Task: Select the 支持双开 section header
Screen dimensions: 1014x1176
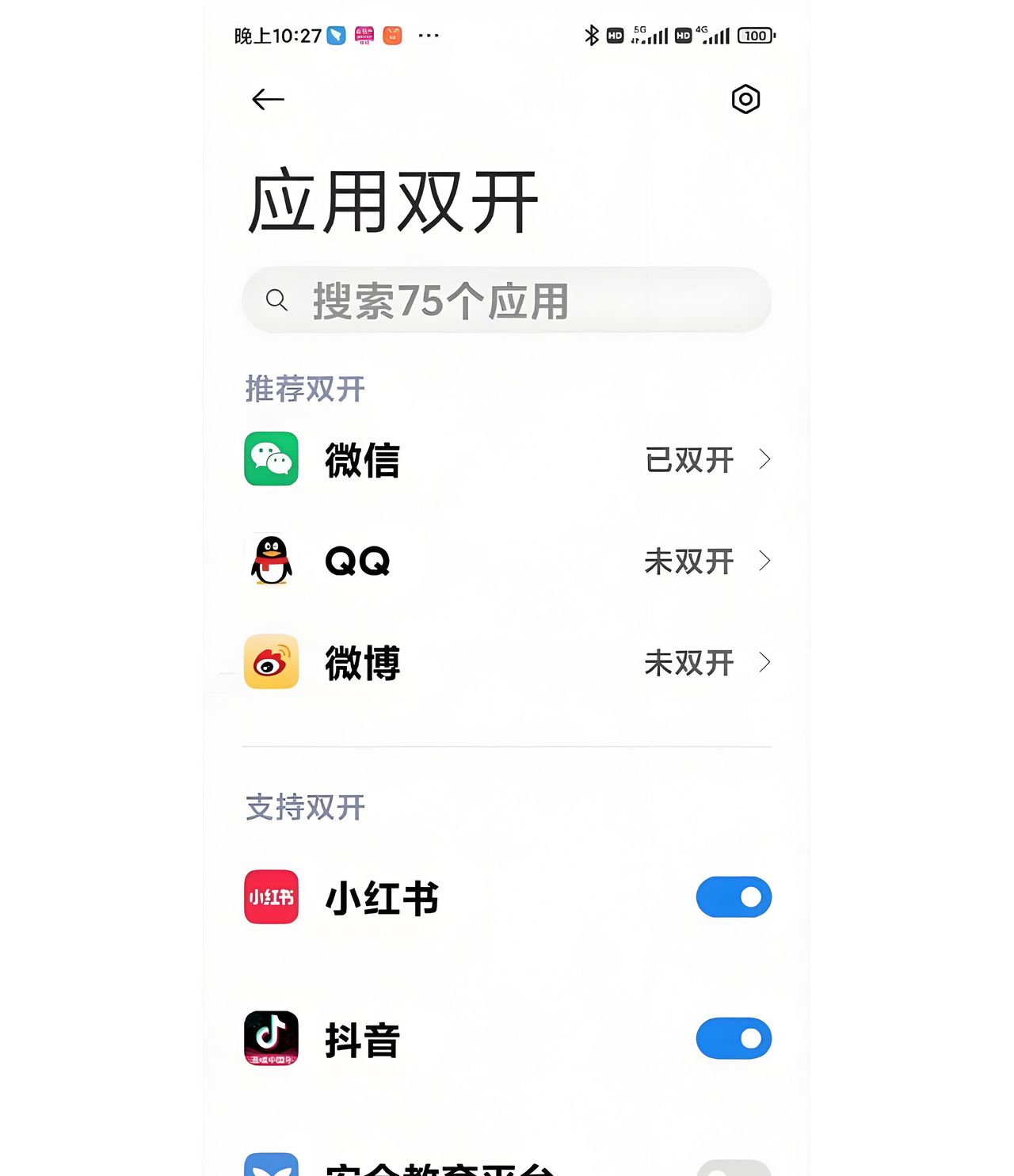Action: [x=303, y=807]
